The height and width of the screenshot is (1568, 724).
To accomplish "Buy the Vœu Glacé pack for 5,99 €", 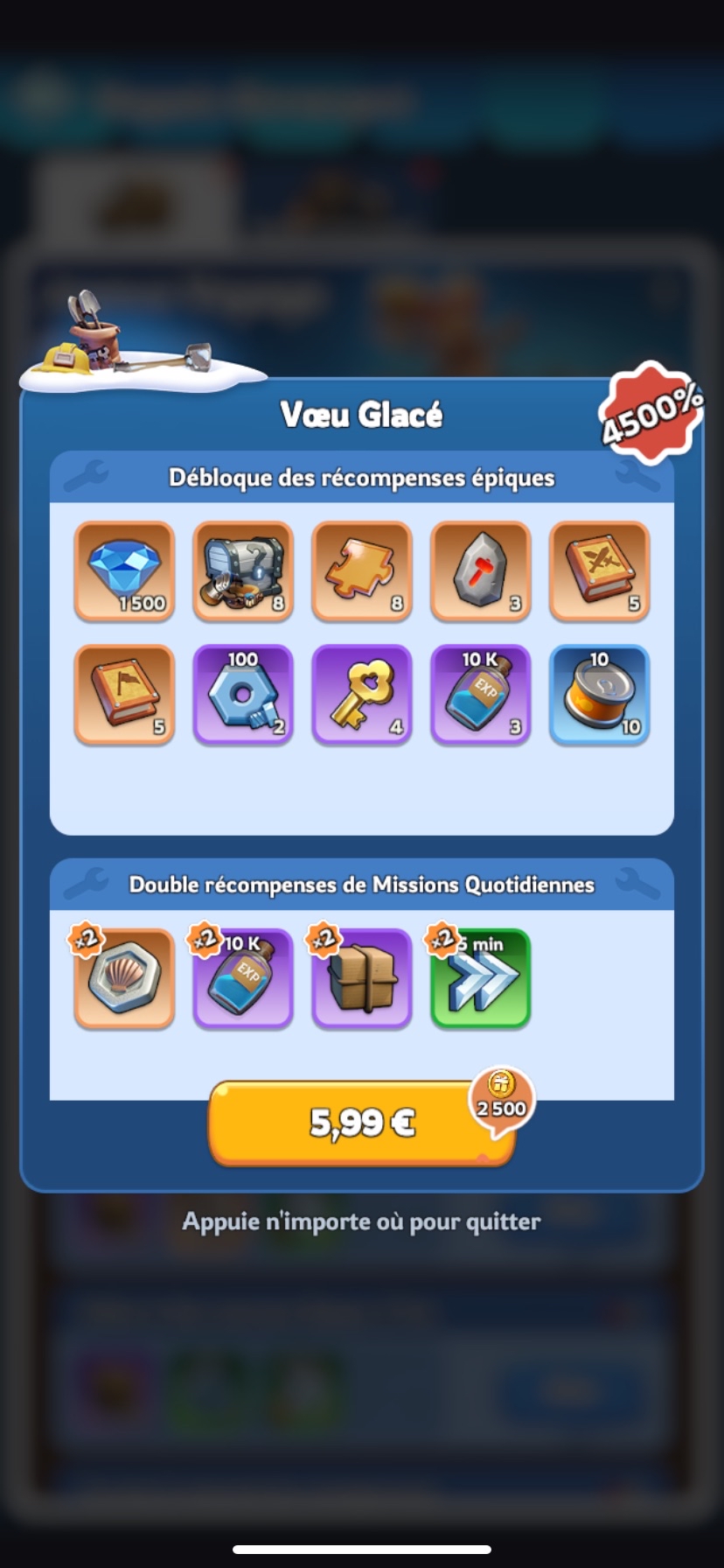I will click(x=361, y=1122).
